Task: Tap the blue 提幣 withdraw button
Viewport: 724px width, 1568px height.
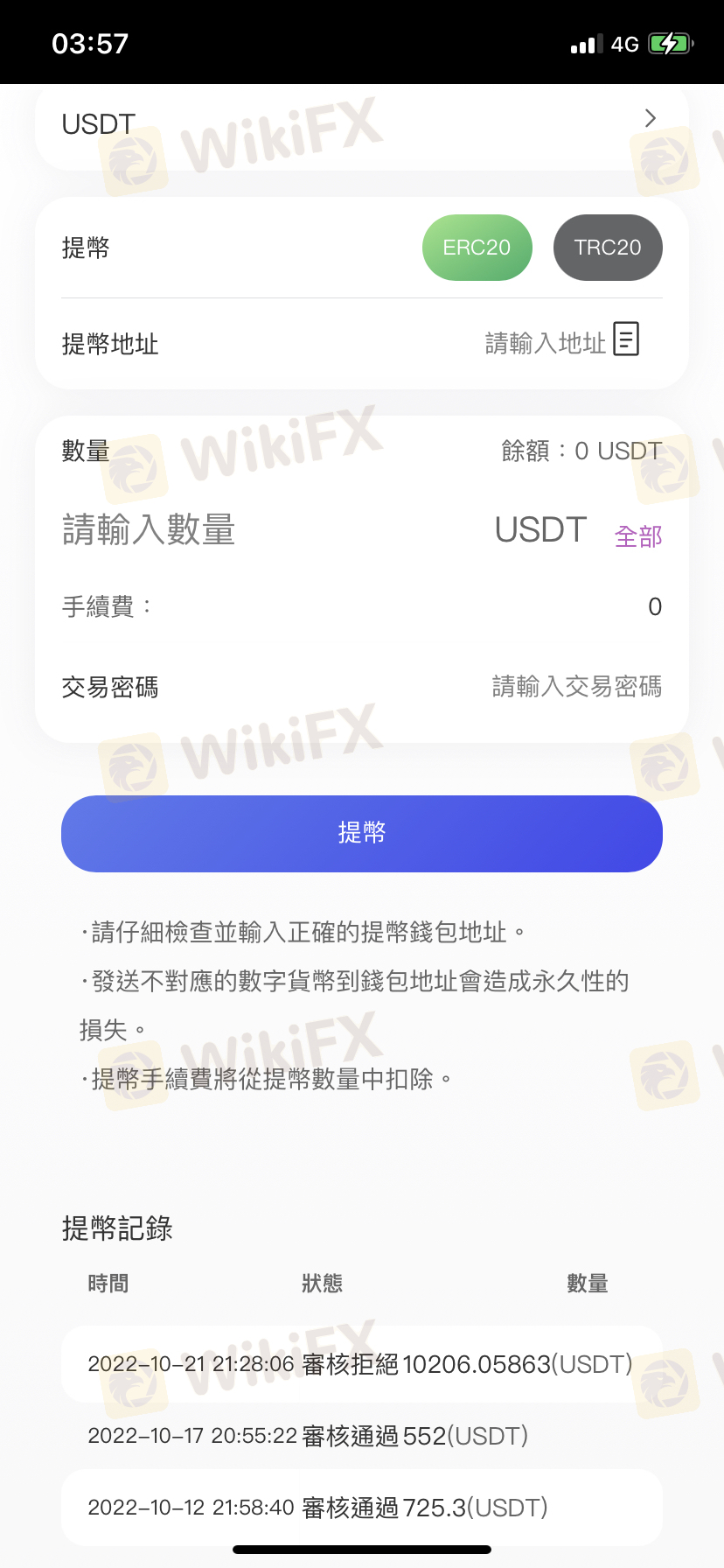Action: pos(362,833)
